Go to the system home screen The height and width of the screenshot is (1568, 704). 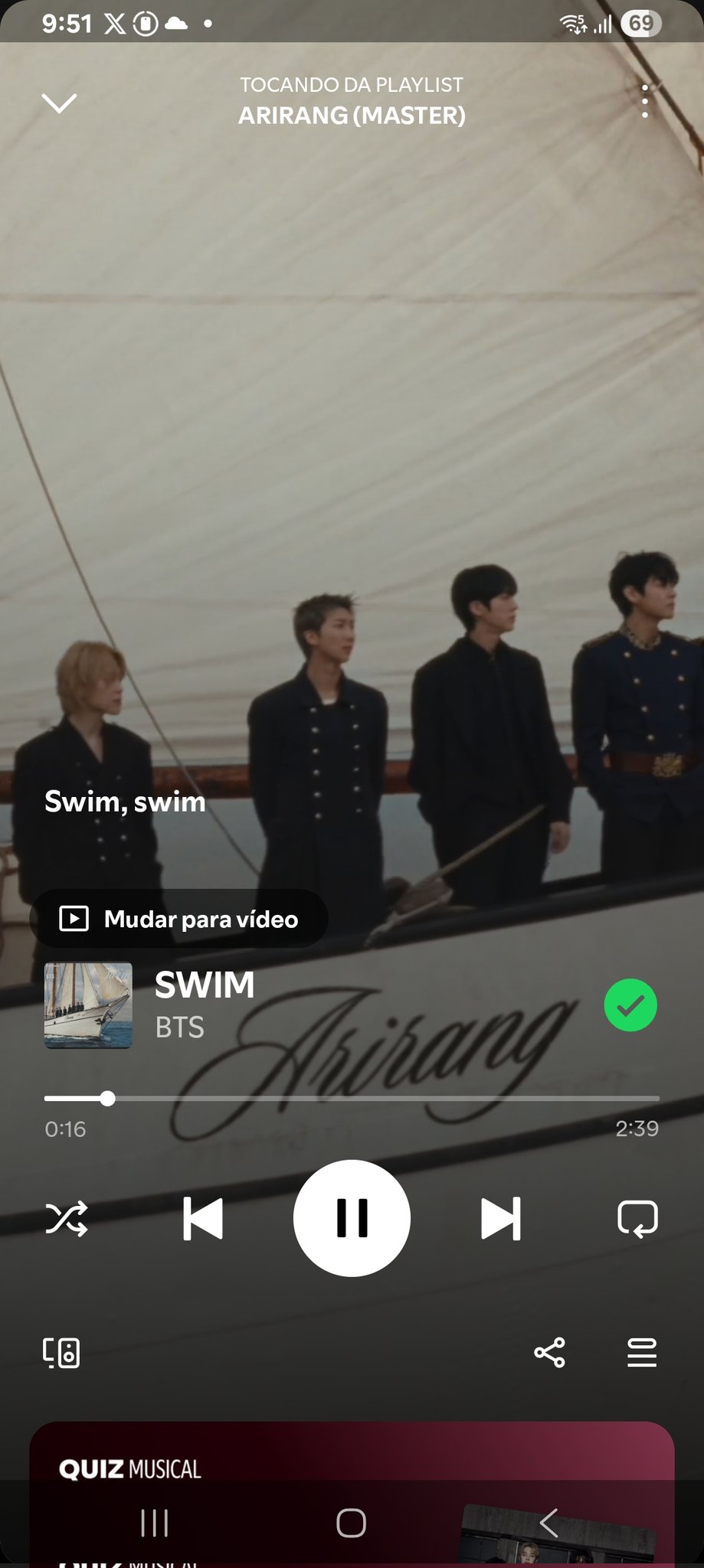point(352,1523)
